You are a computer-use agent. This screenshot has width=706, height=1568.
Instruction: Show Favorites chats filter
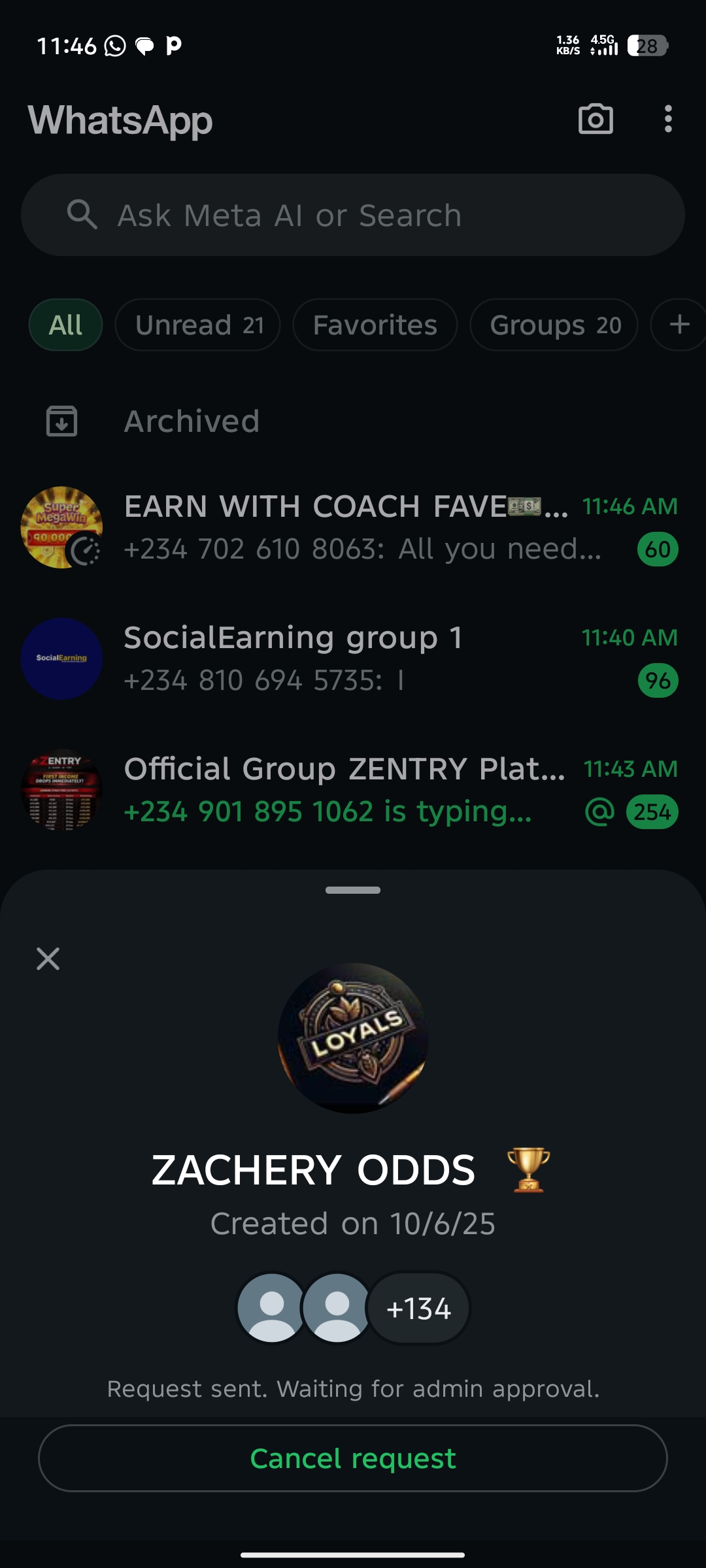pyautogui.click(x=375, y=325)
